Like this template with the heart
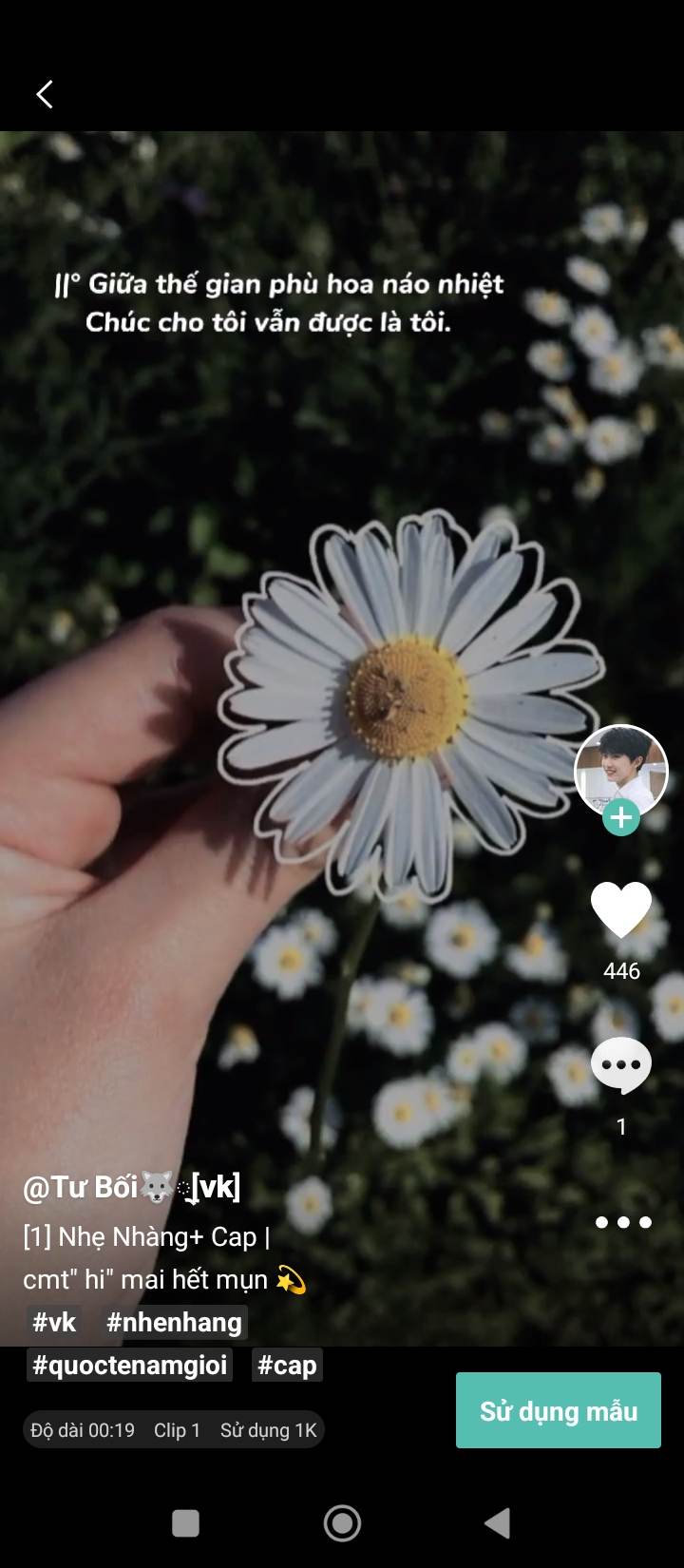Screen dimensions: 684x1568 click(621, 909)
